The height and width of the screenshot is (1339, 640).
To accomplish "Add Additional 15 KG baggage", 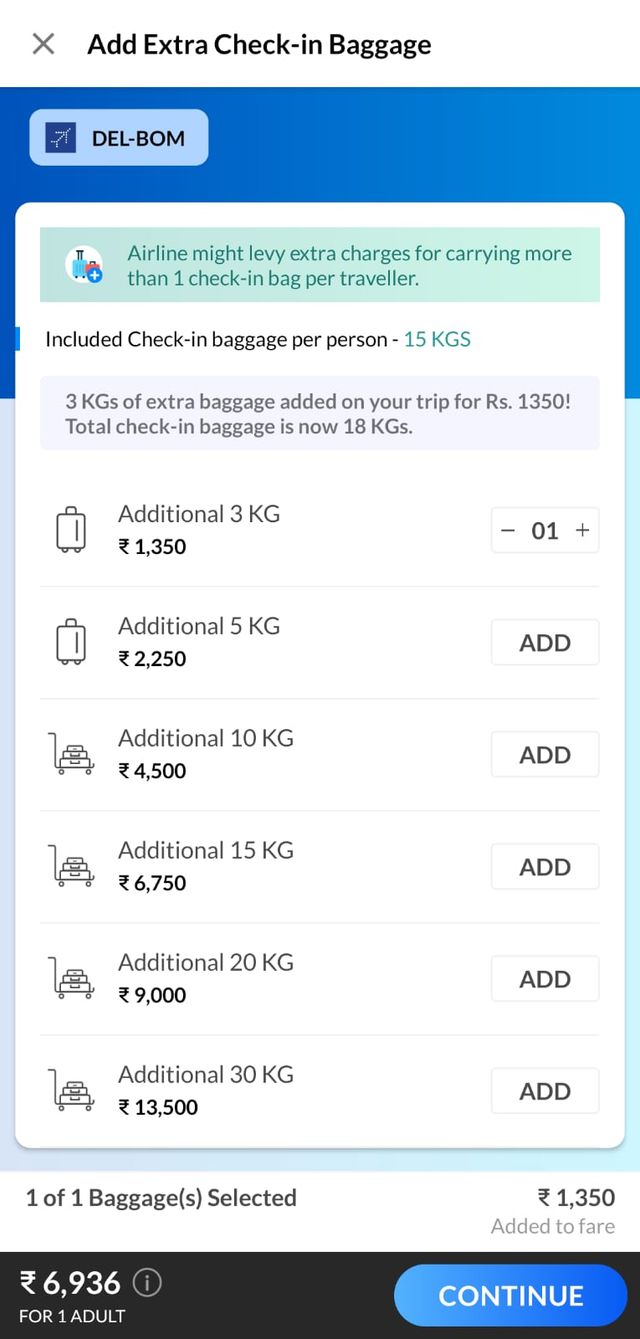I will pyautogui.click(x=544, y=867).
